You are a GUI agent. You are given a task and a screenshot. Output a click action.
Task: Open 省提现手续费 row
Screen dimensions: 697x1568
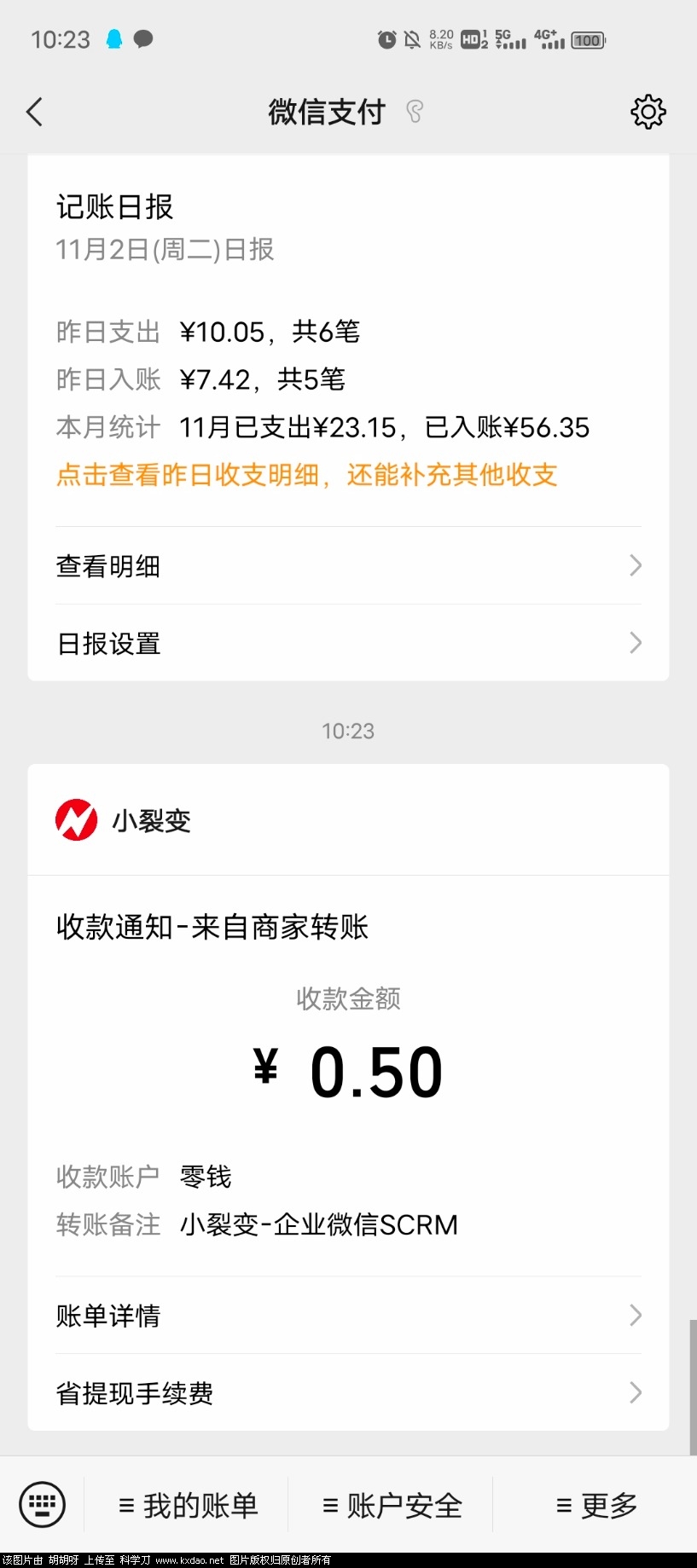[x=348, y=1393]
